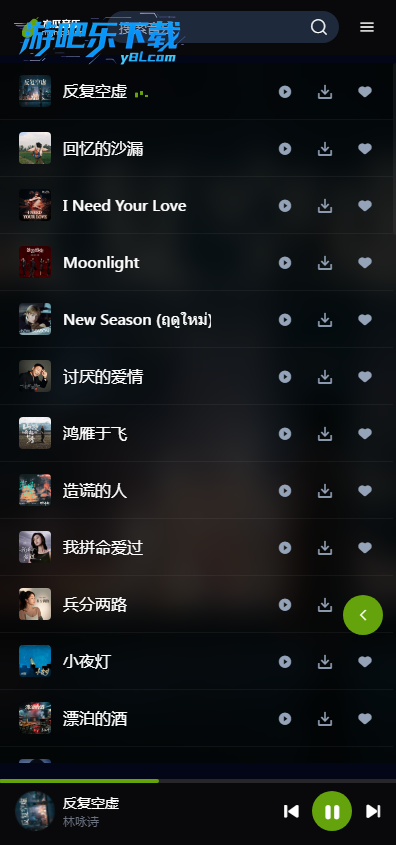Play the song 回忆的沙漏
396x845 pixels.
click(x=285, y=149)
